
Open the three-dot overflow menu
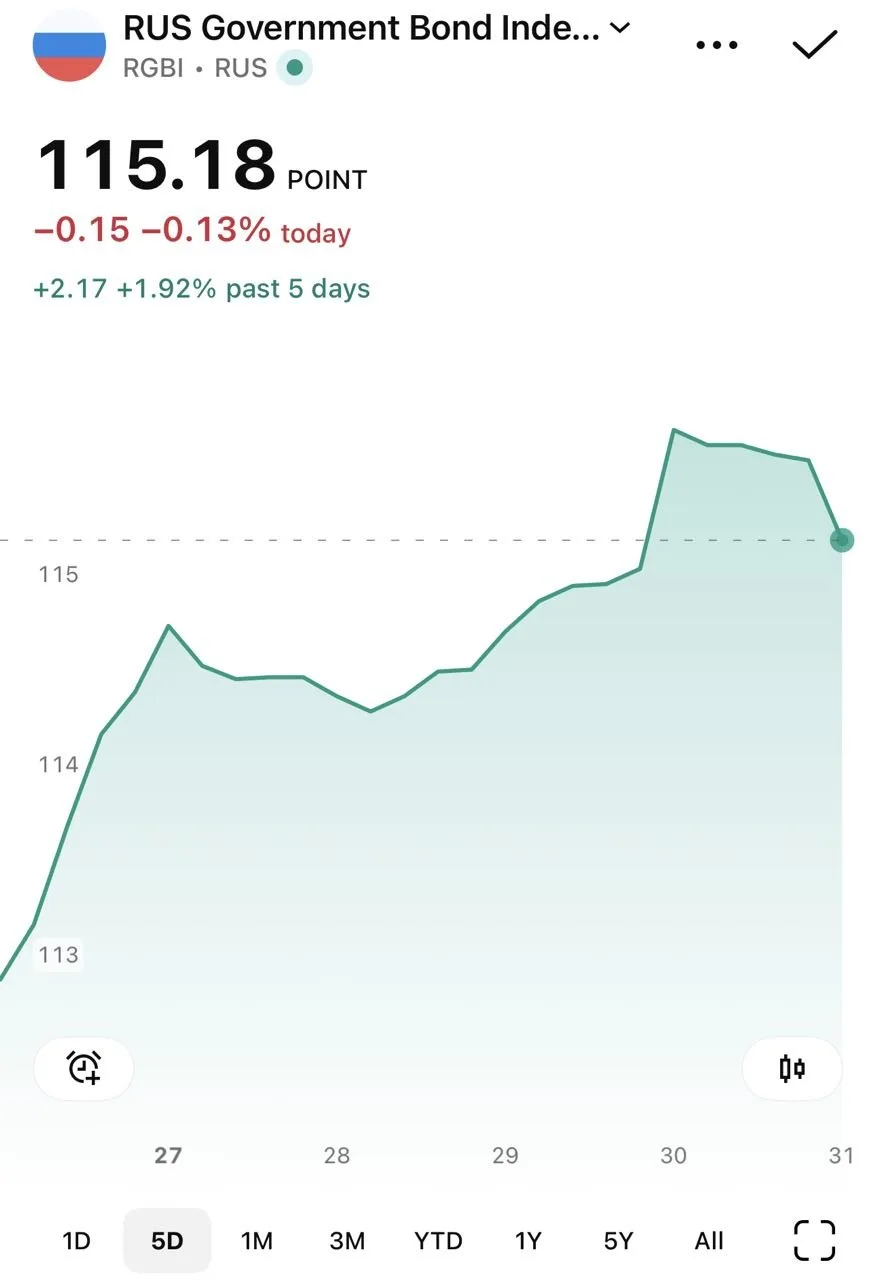click(x=716, y=45)
